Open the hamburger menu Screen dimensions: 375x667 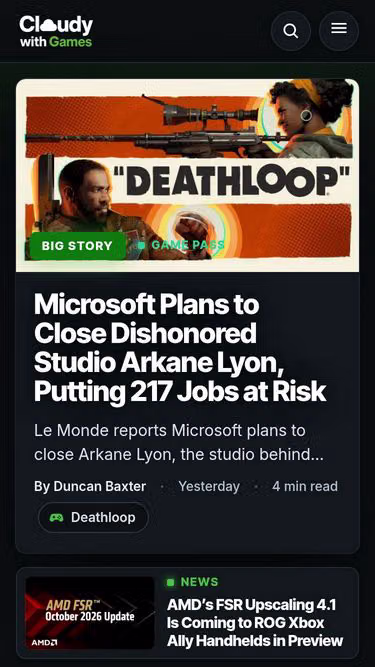[339, 31]
